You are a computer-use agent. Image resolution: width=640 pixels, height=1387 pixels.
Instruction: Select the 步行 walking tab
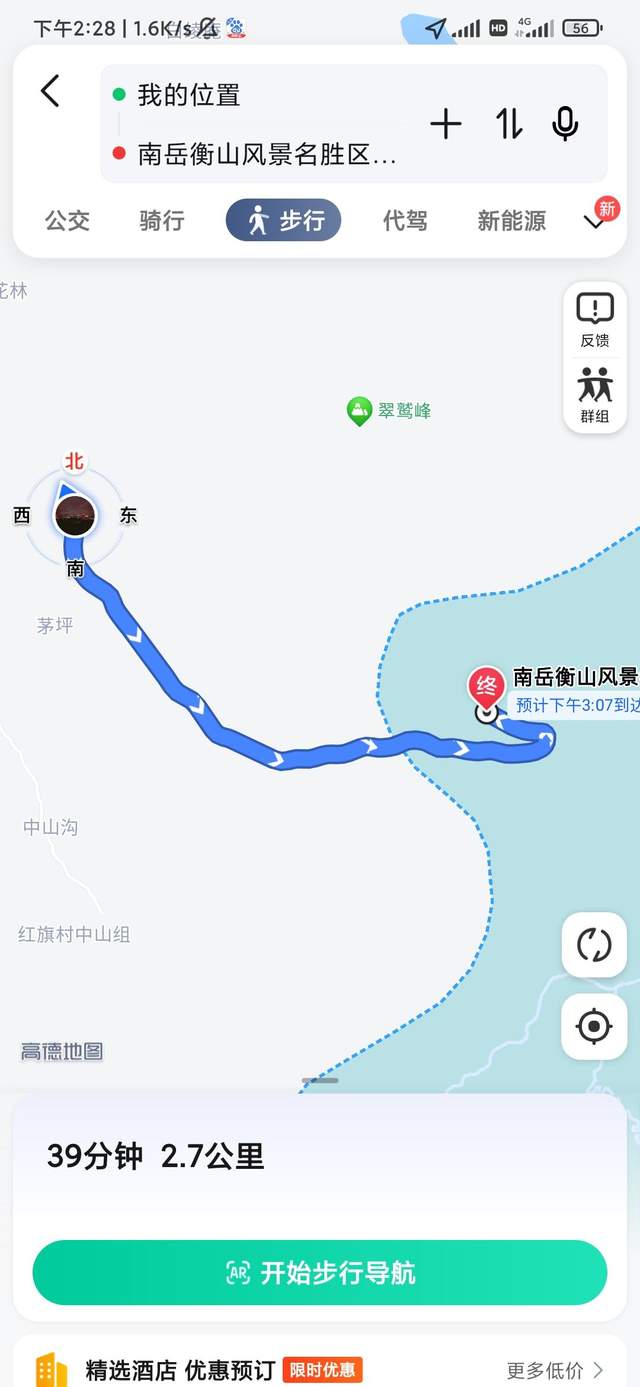pyautogui.click(x=284, y=221)
